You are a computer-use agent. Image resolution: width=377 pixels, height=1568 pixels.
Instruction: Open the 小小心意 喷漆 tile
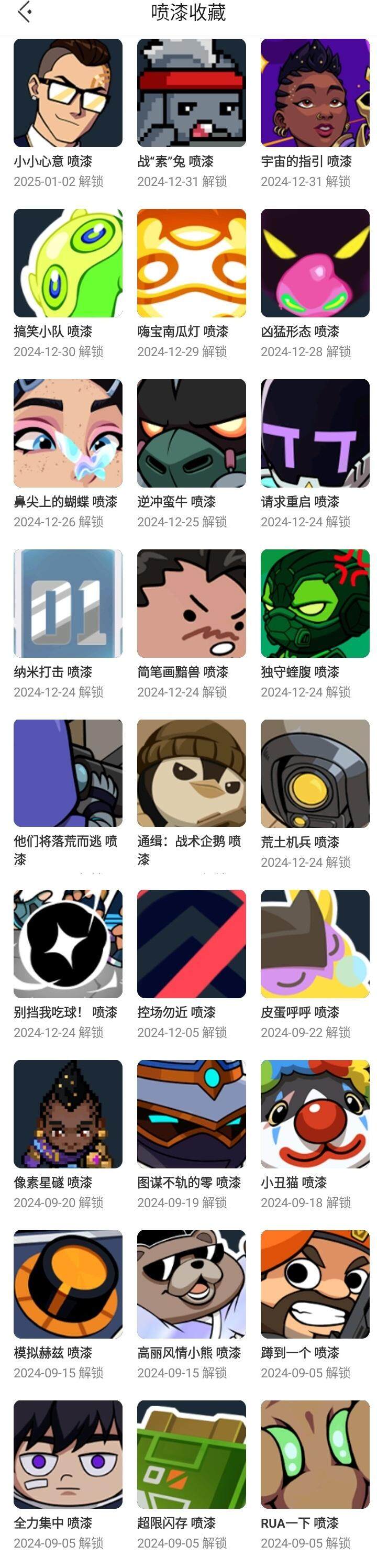coord(68,93)
